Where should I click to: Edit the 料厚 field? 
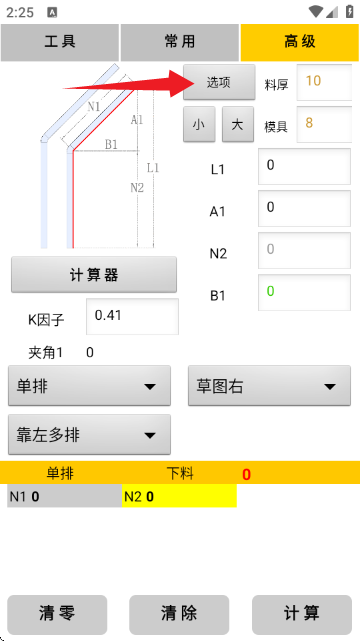pos(324,82)
